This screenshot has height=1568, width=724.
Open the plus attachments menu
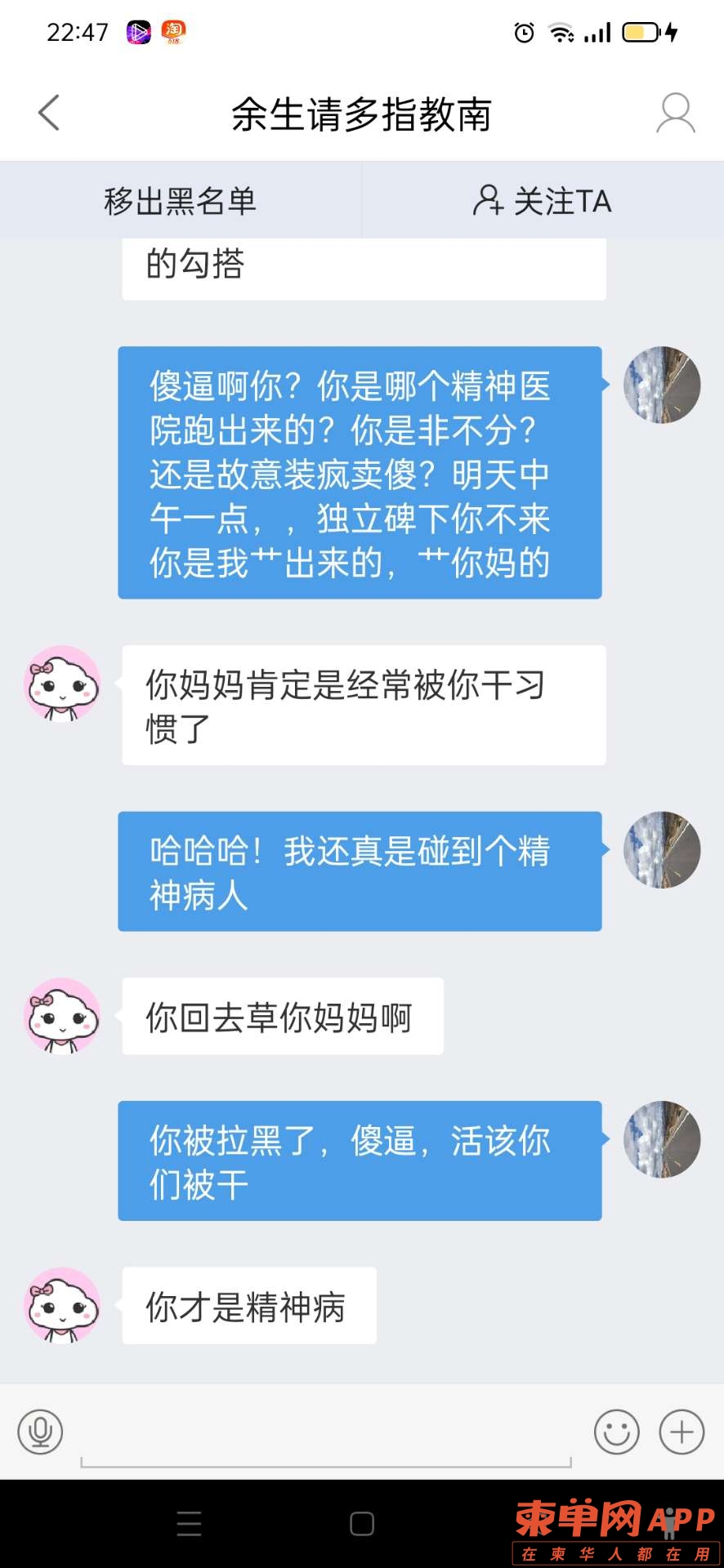click(x=682, y=1432)
